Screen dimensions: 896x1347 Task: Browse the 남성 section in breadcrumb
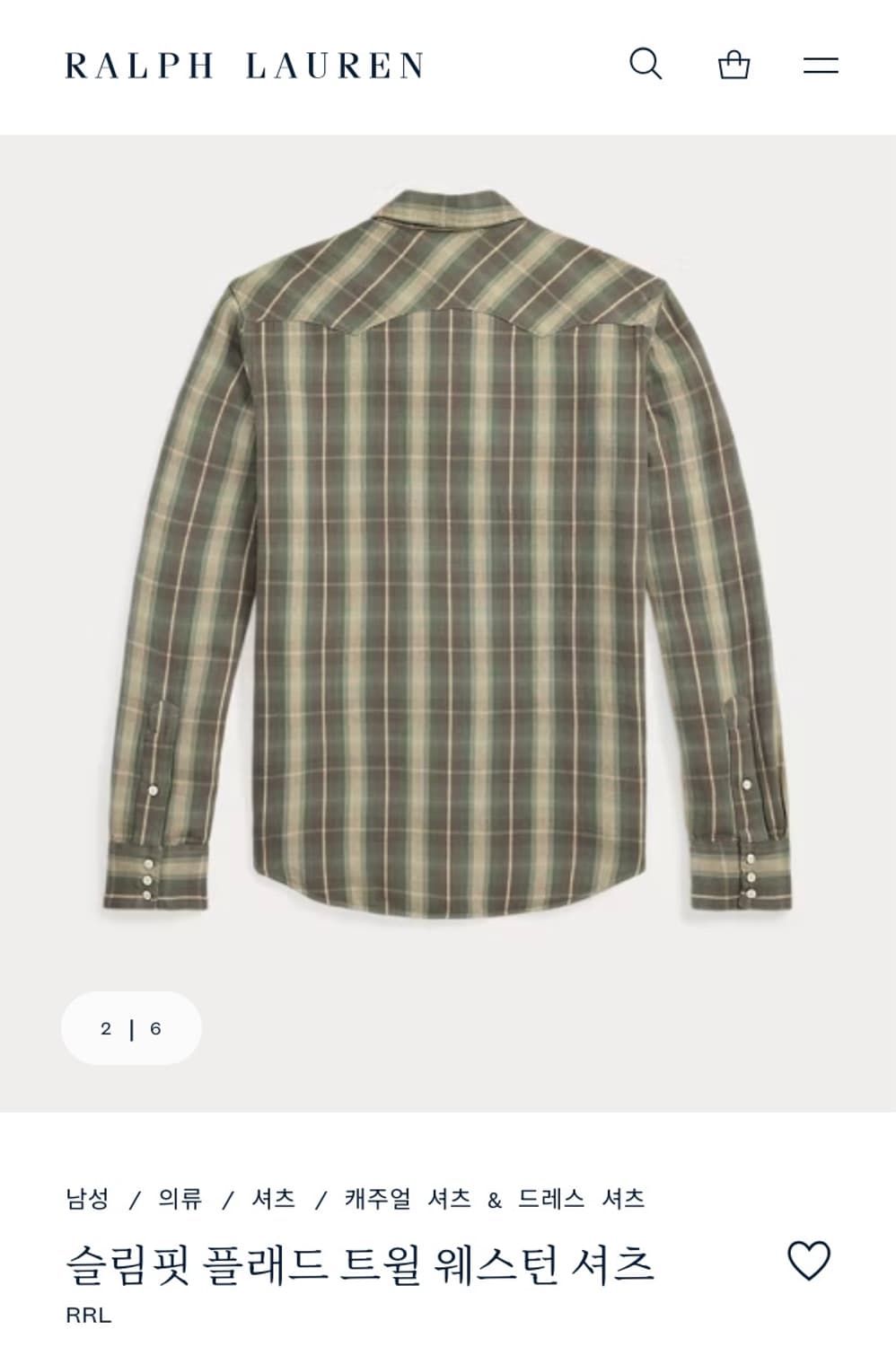(83, 1197)
